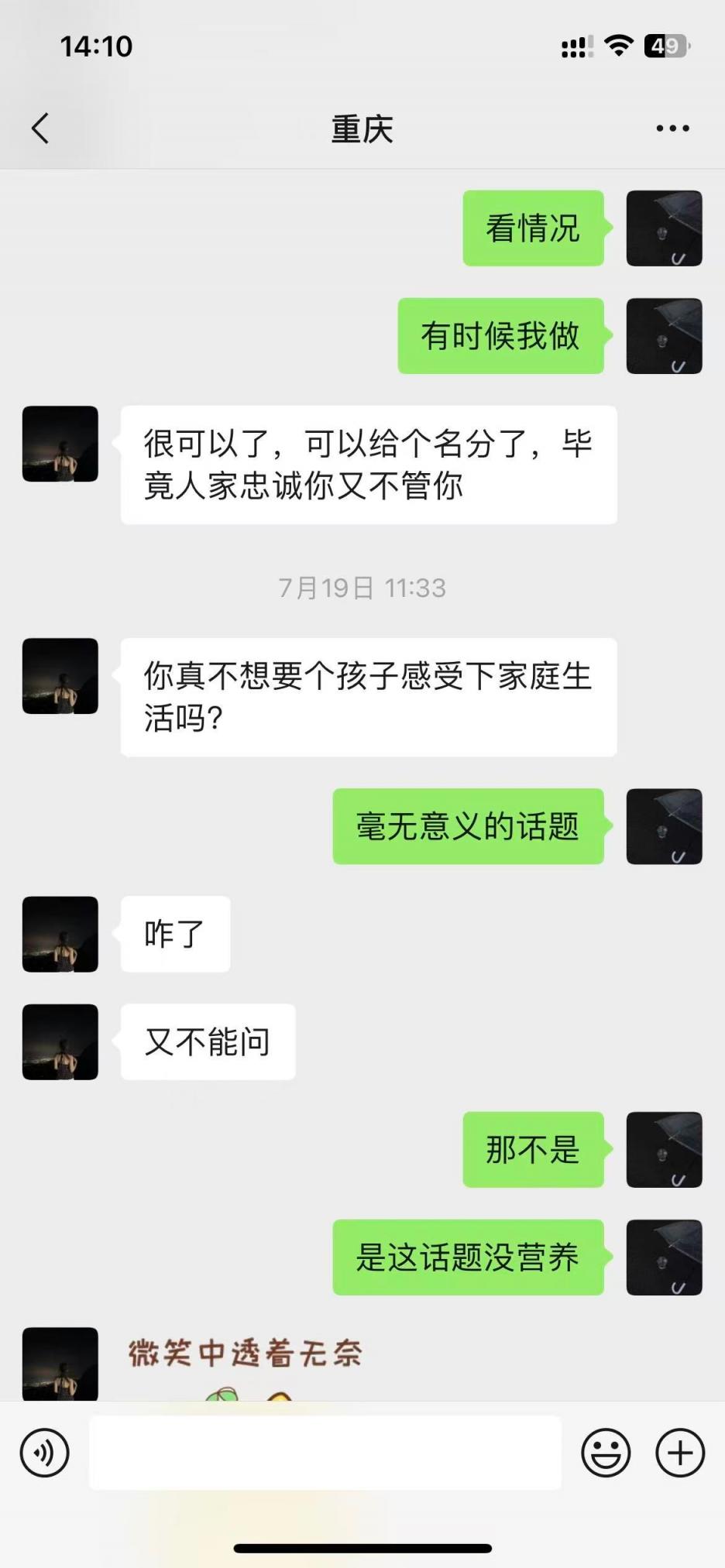Viewport: 725px width, 1568px height.
Task: Open my avatar next to 看情况
Action: point(664,228)
